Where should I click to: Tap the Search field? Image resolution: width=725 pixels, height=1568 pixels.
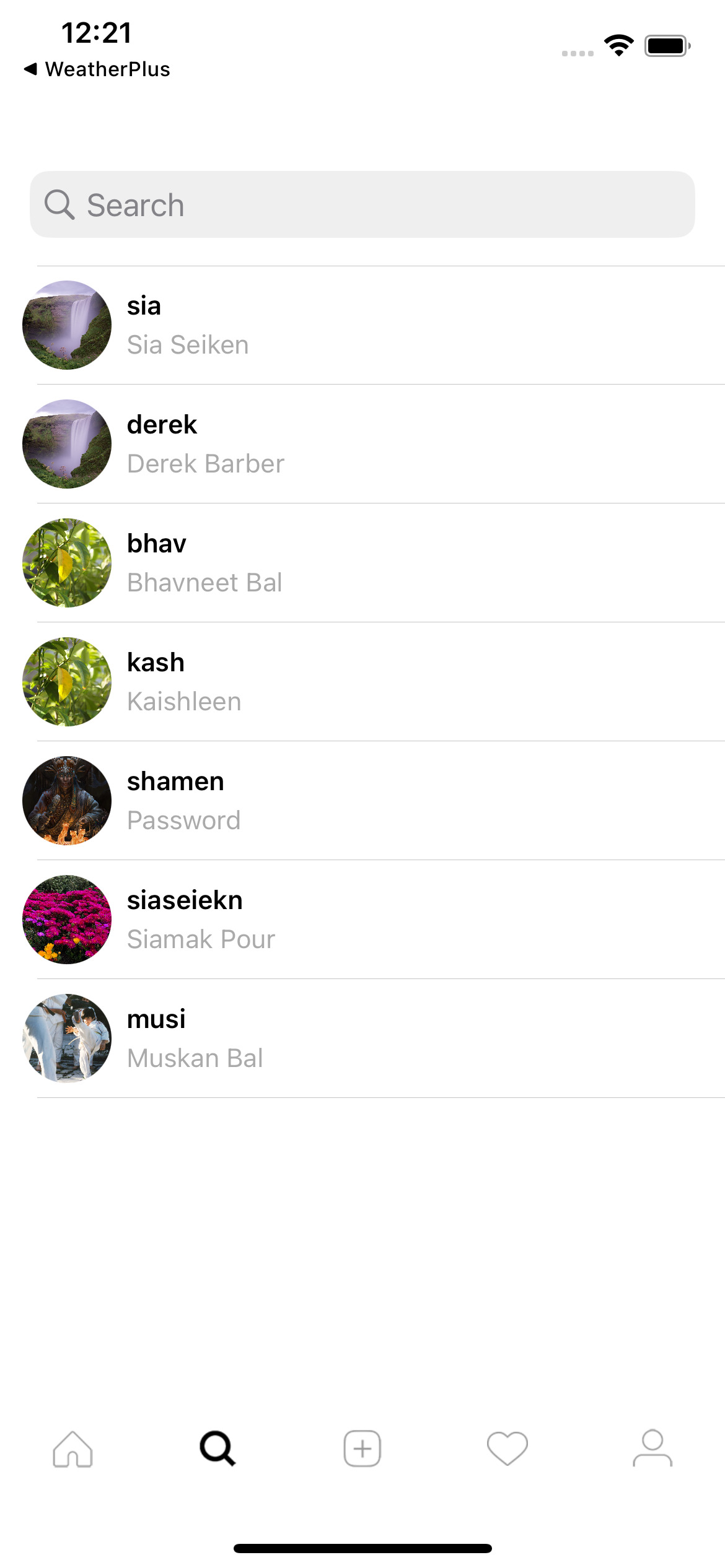click(362, 204)
